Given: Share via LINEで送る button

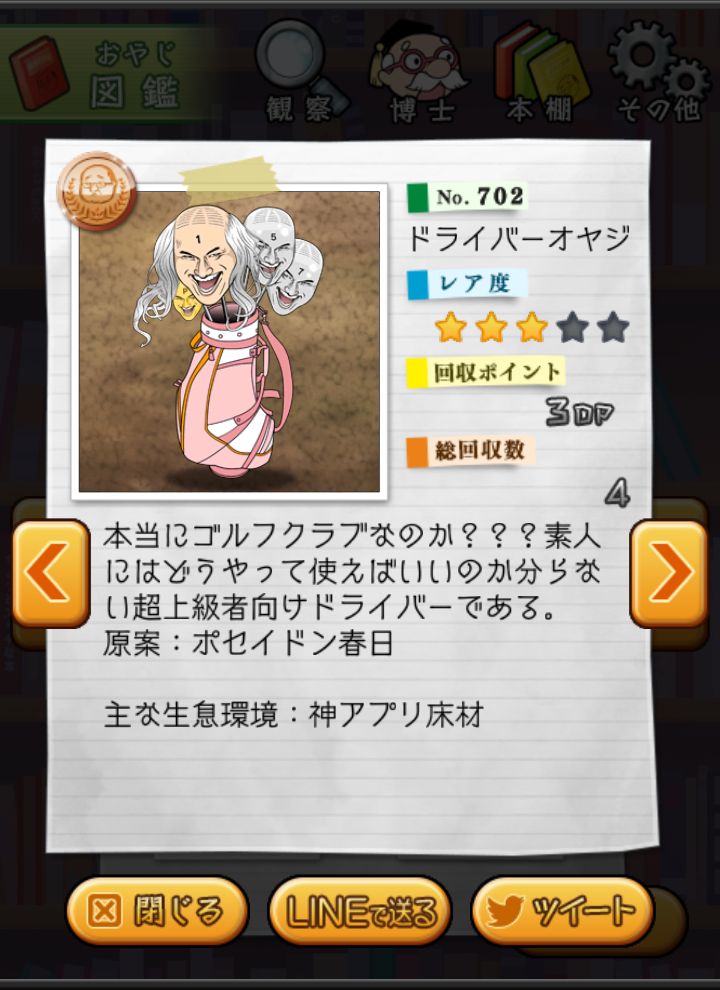Looking at the screenshot, I should tap(360, 911).
